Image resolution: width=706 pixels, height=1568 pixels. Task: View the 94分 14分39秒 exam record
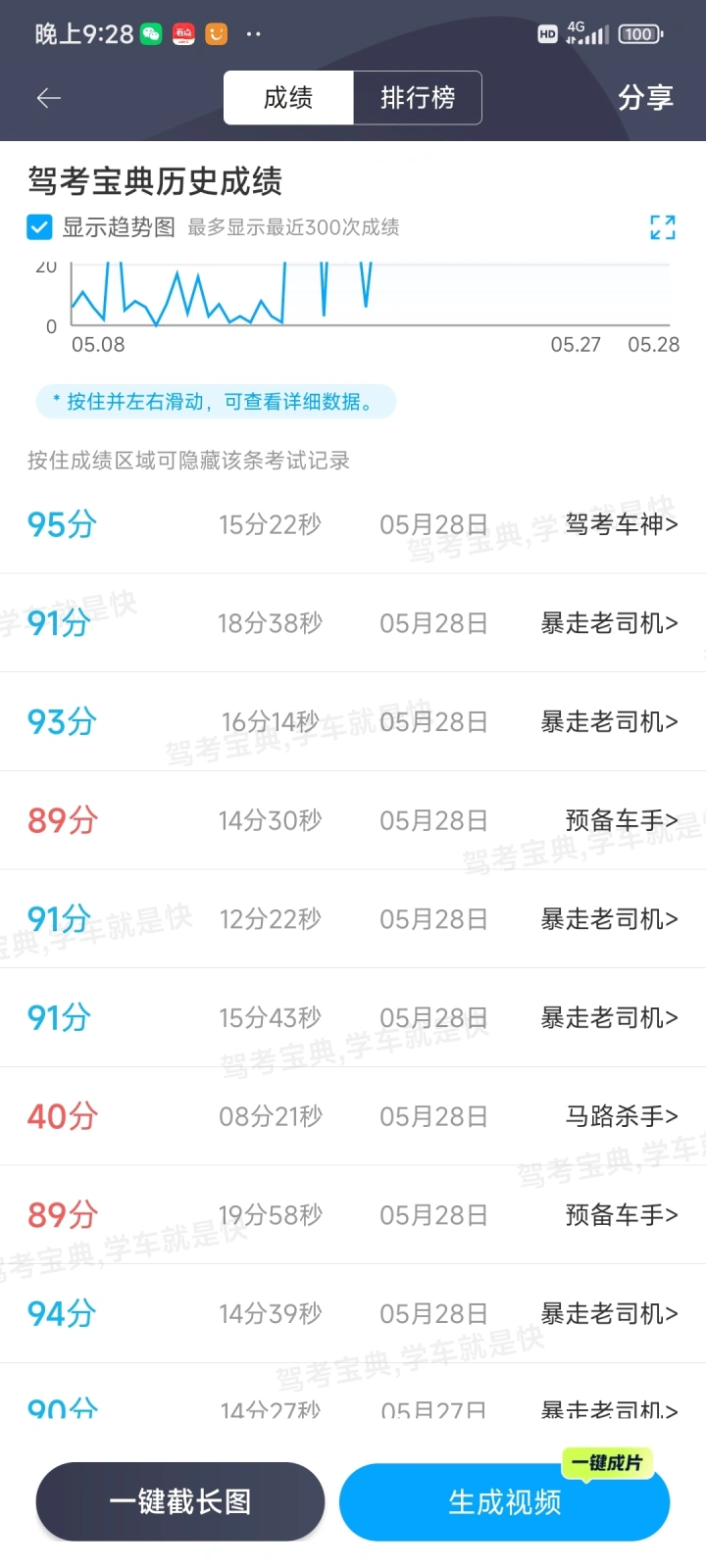353,1313
